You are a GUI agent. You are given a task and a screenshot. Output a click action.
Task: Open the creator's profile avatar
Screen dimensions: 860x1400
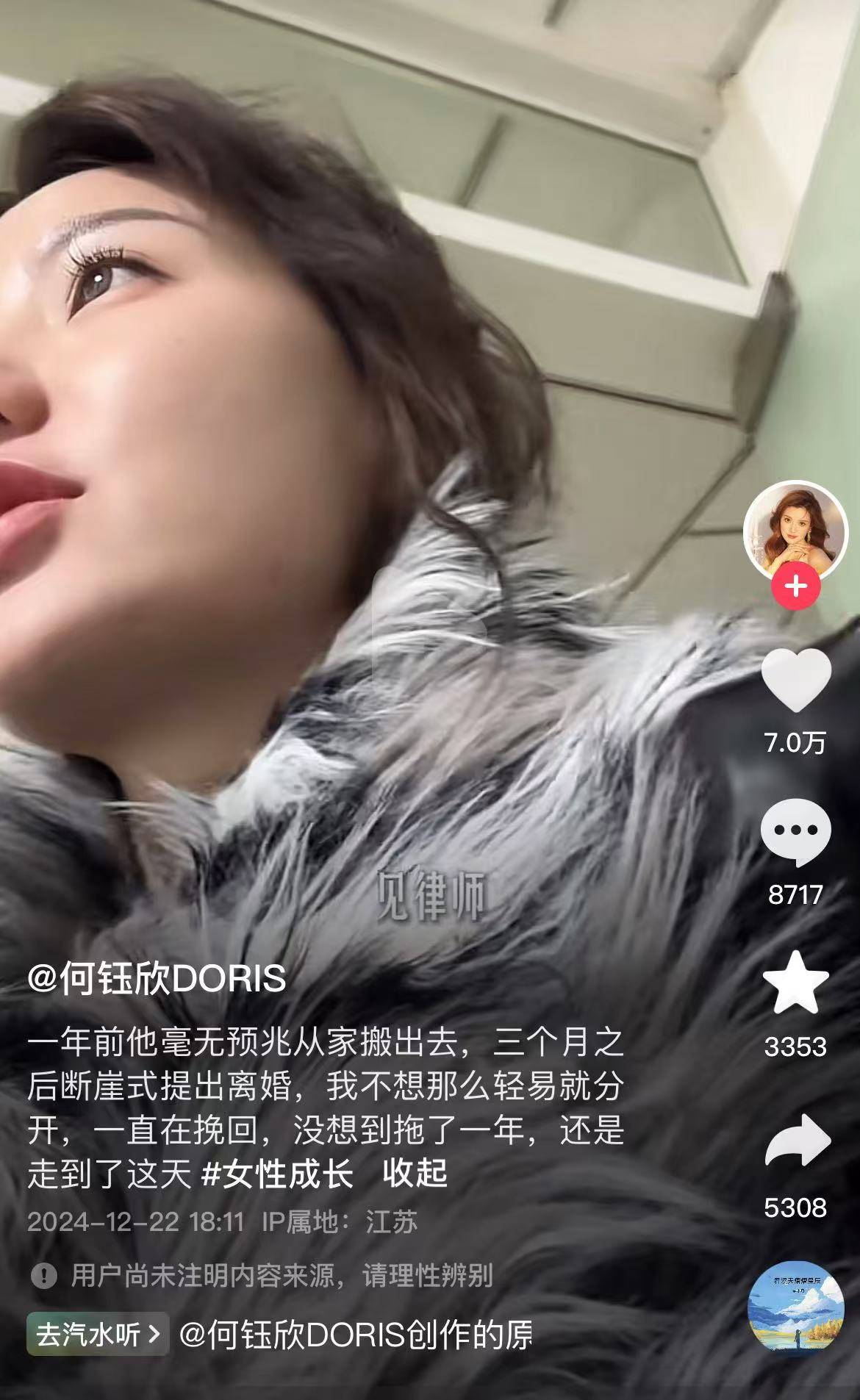795,531
